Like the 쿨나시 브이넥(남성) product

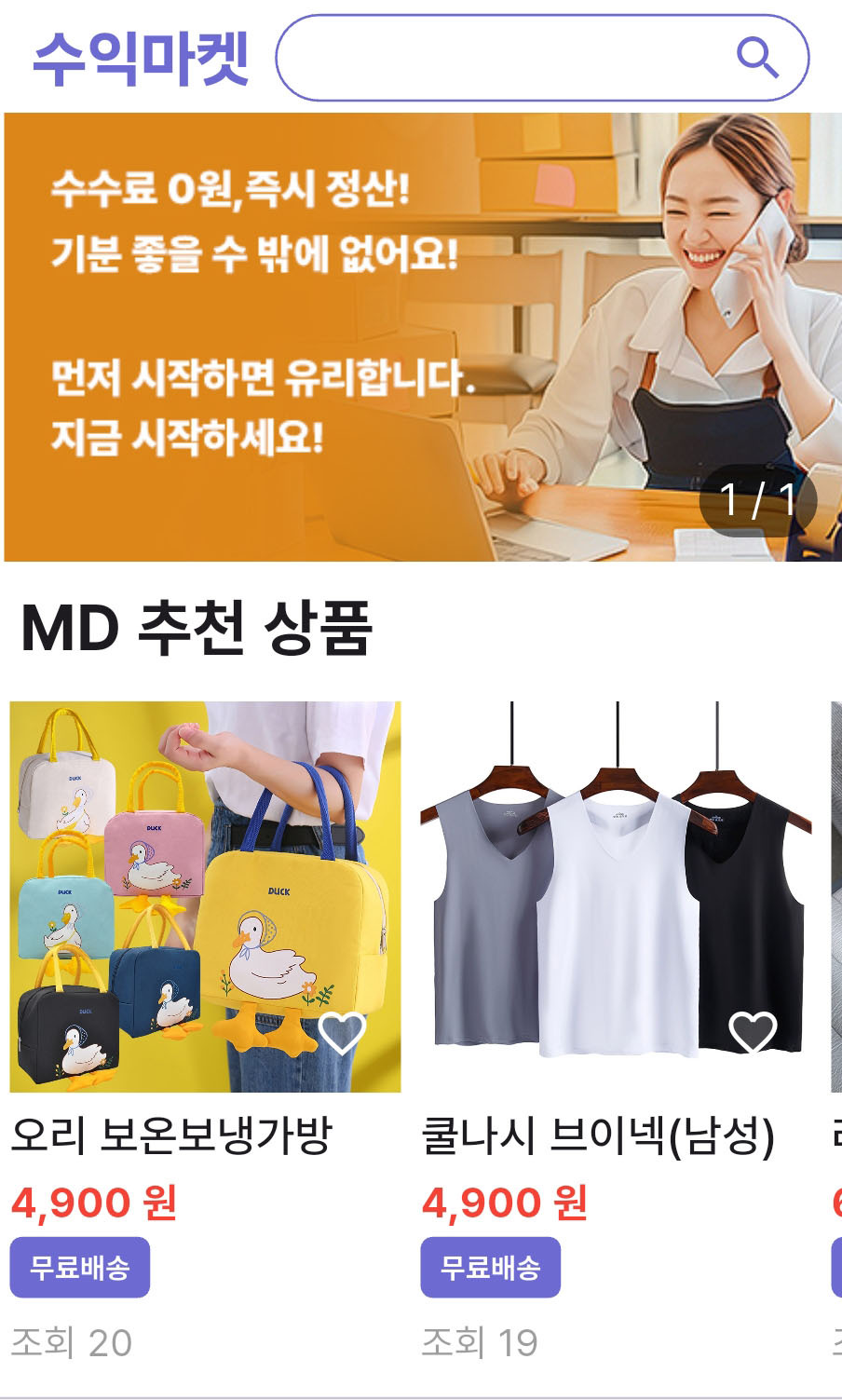pyautogui.click(x=752, y=1032)
